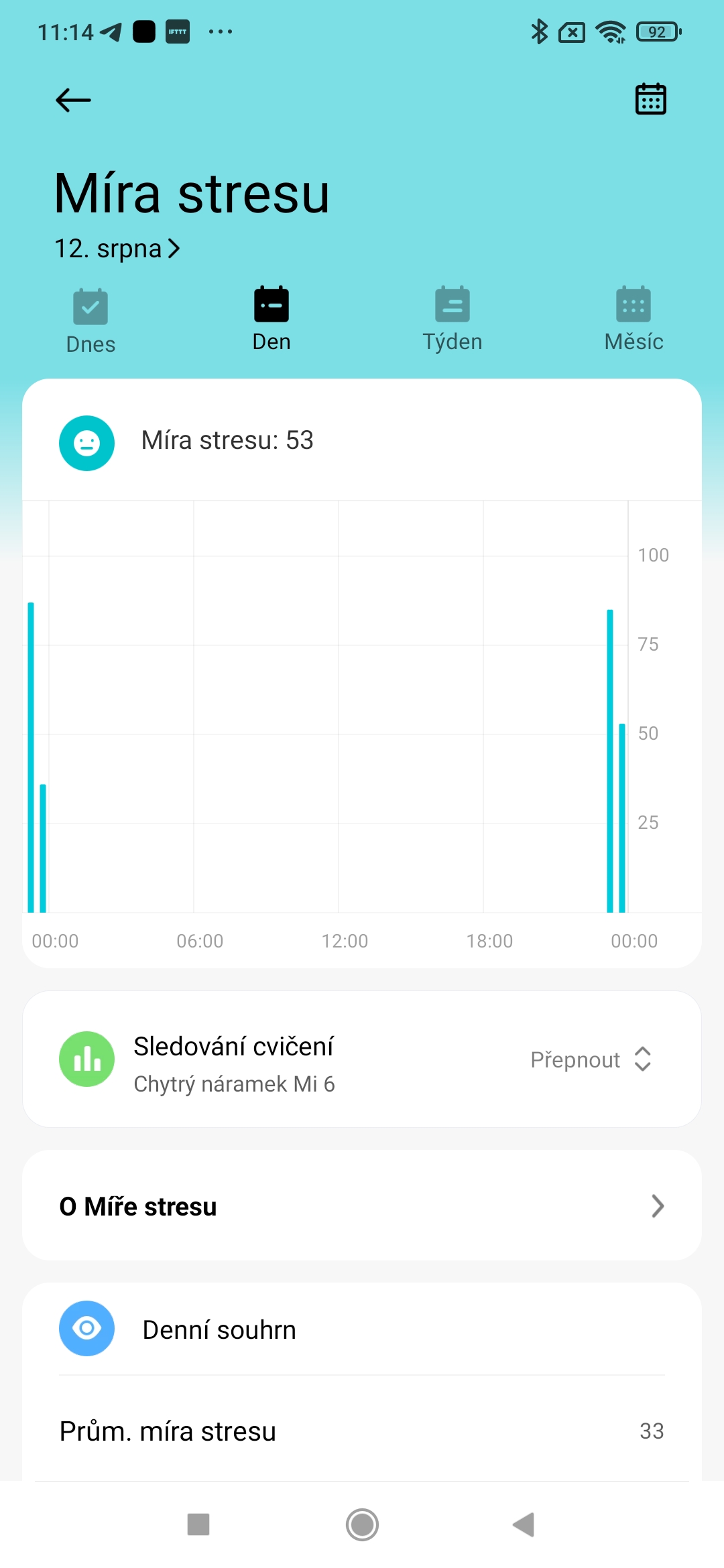Switch to the Týden view
The height and width of the screenshot is (1568, 724).
(452, 320)
